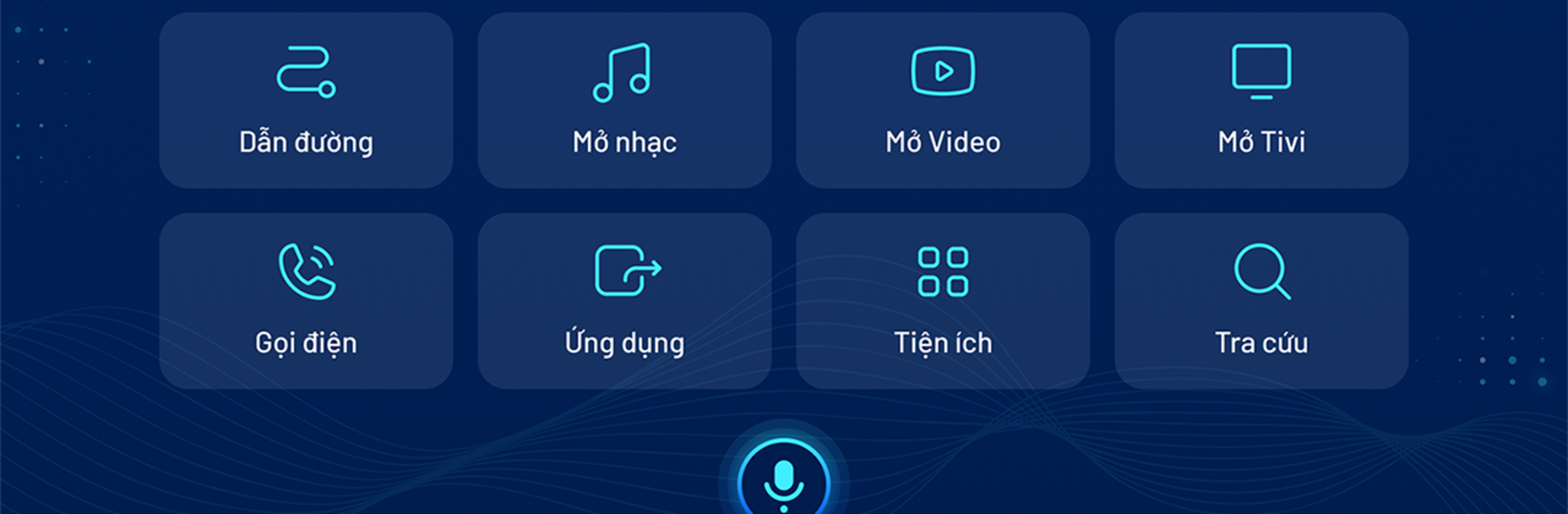Tap the Gọi điện phone call tile
Viewport: 1568px width, 514px height.
[306, 301]
